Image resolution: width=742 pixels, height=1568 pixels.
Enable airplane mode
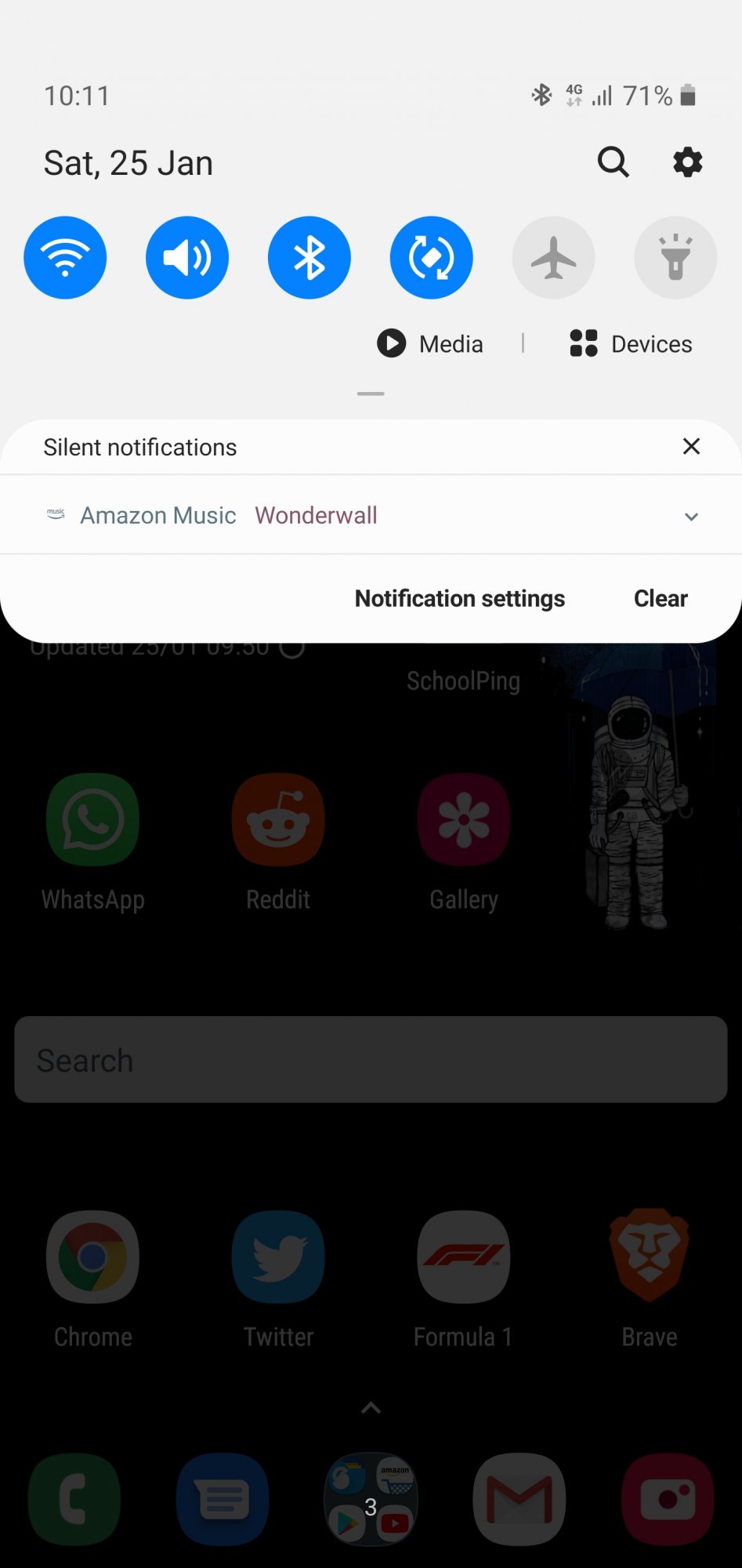(554, 257)
